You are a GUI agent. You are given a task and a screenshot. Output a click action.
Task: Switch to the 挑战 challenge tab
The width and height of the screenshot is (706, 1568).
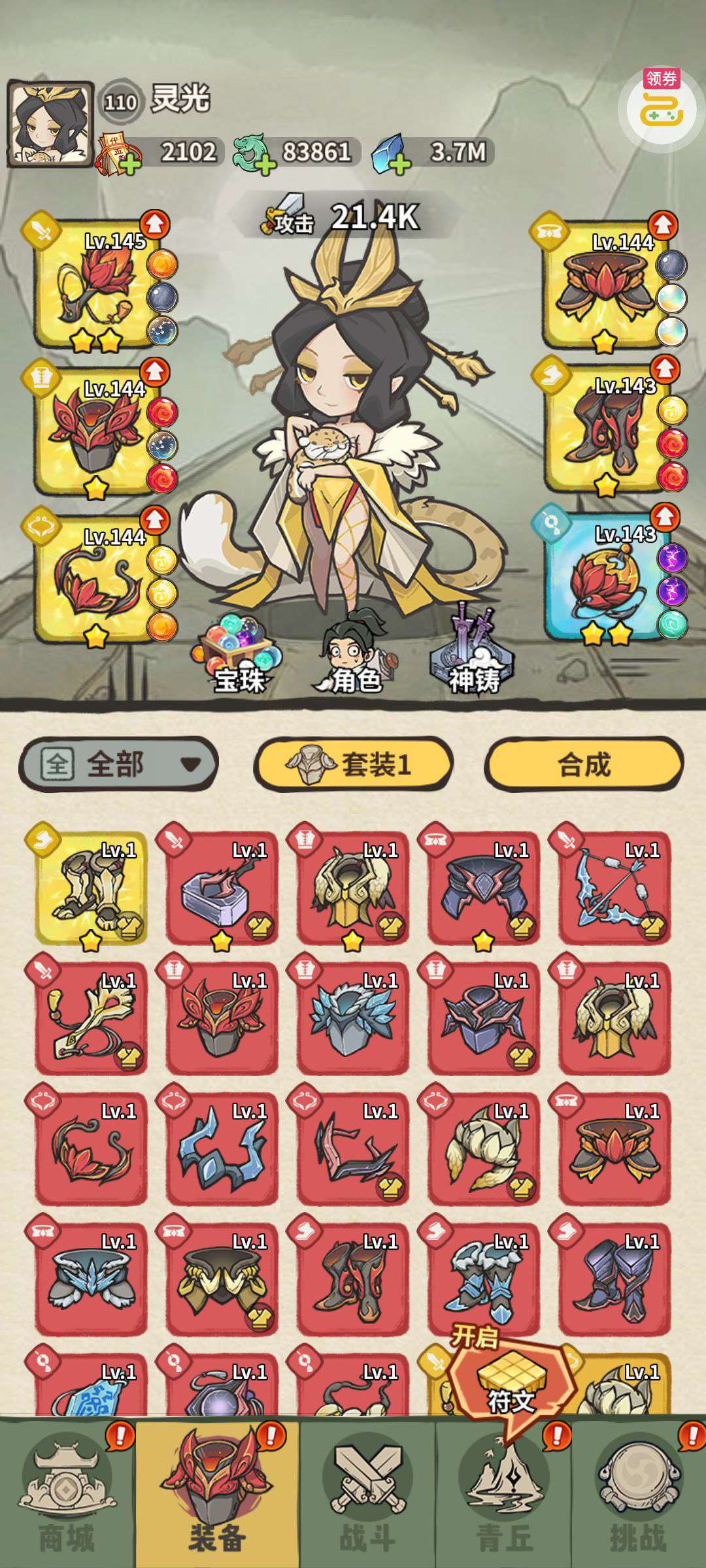639,1497
